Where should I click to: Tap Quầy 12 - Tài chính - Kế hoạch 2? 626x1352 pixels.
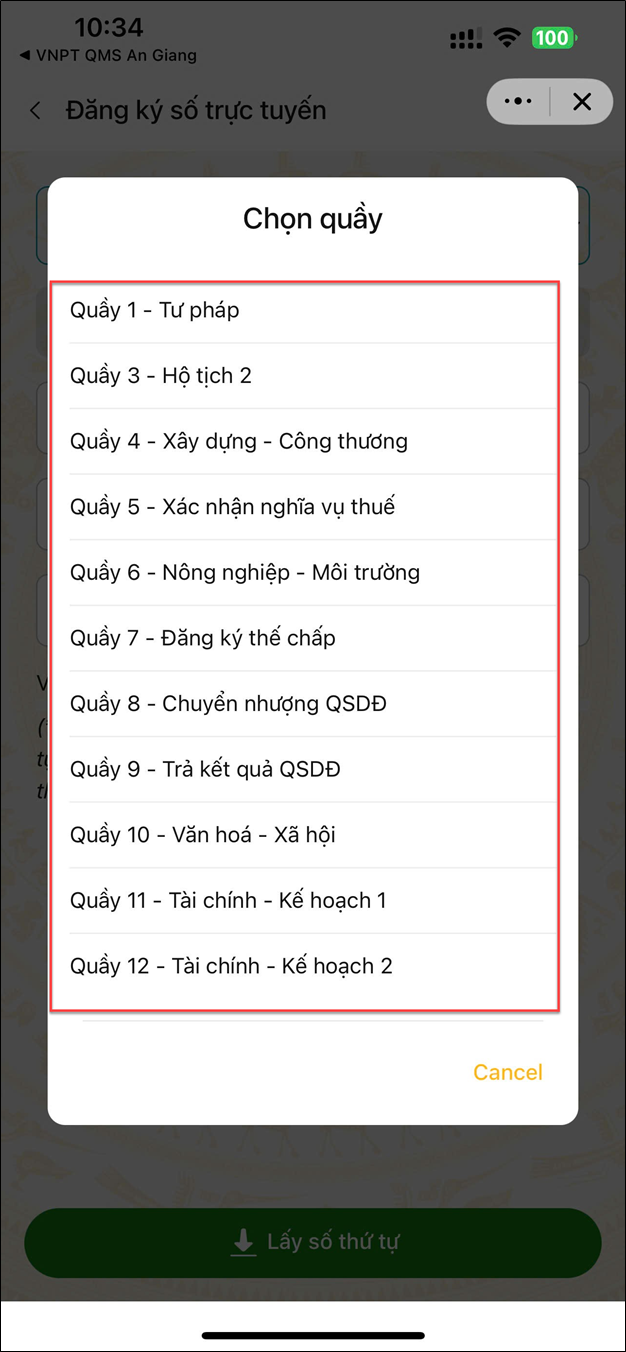click(x=231, y=966)
